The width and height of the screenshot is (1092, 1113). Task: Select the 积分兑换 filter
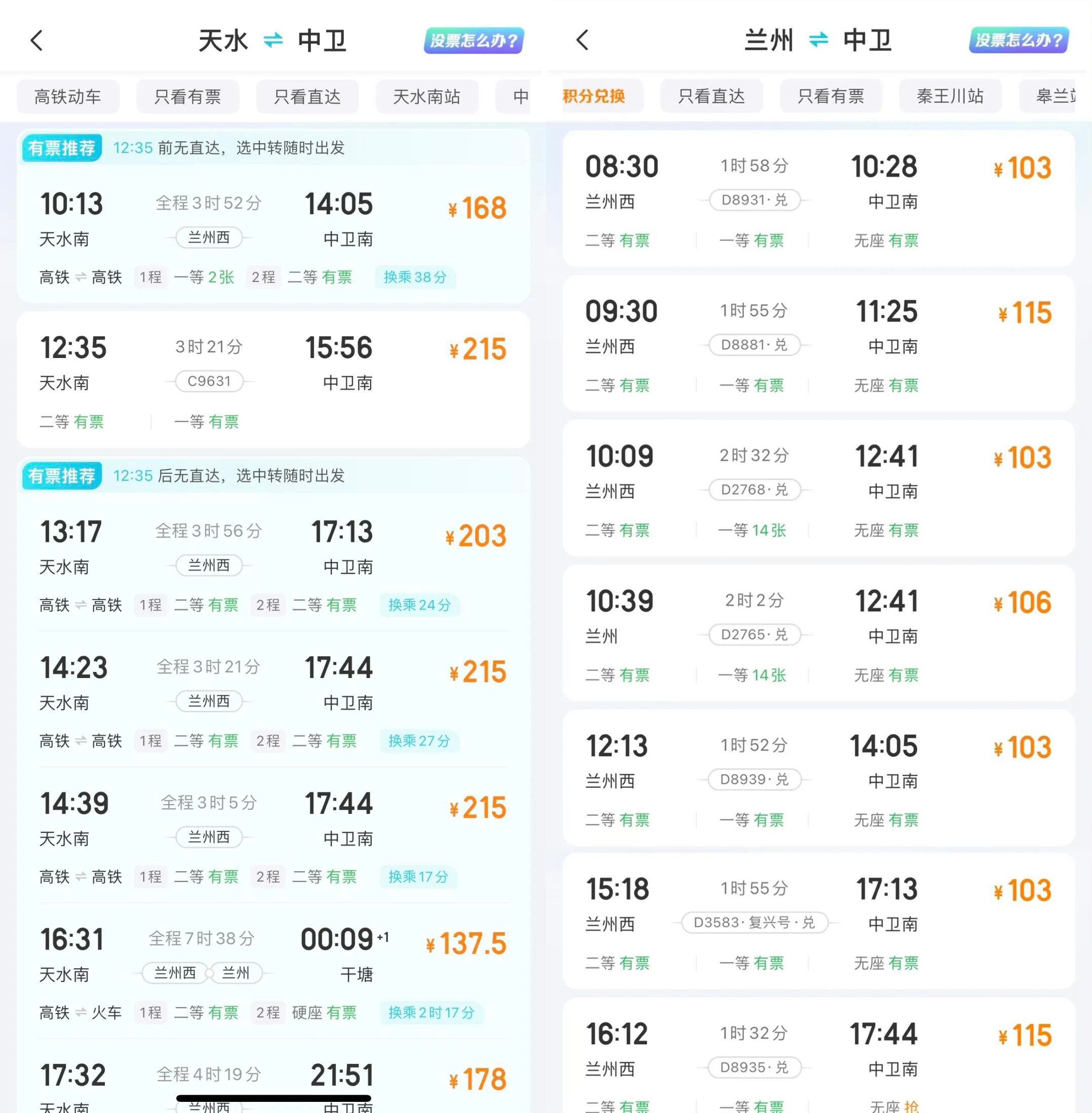594,96
